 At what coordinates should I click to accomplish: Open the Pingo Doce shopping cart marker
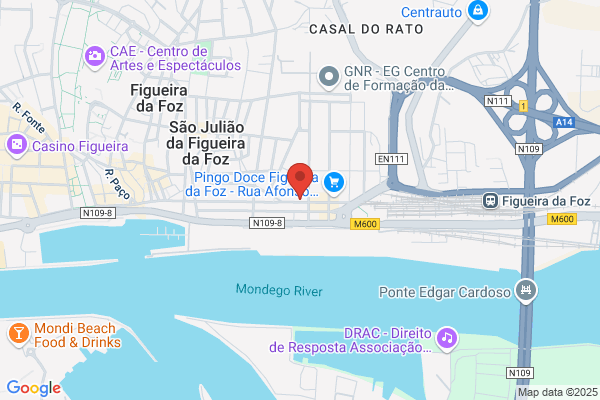coord(334,183)
